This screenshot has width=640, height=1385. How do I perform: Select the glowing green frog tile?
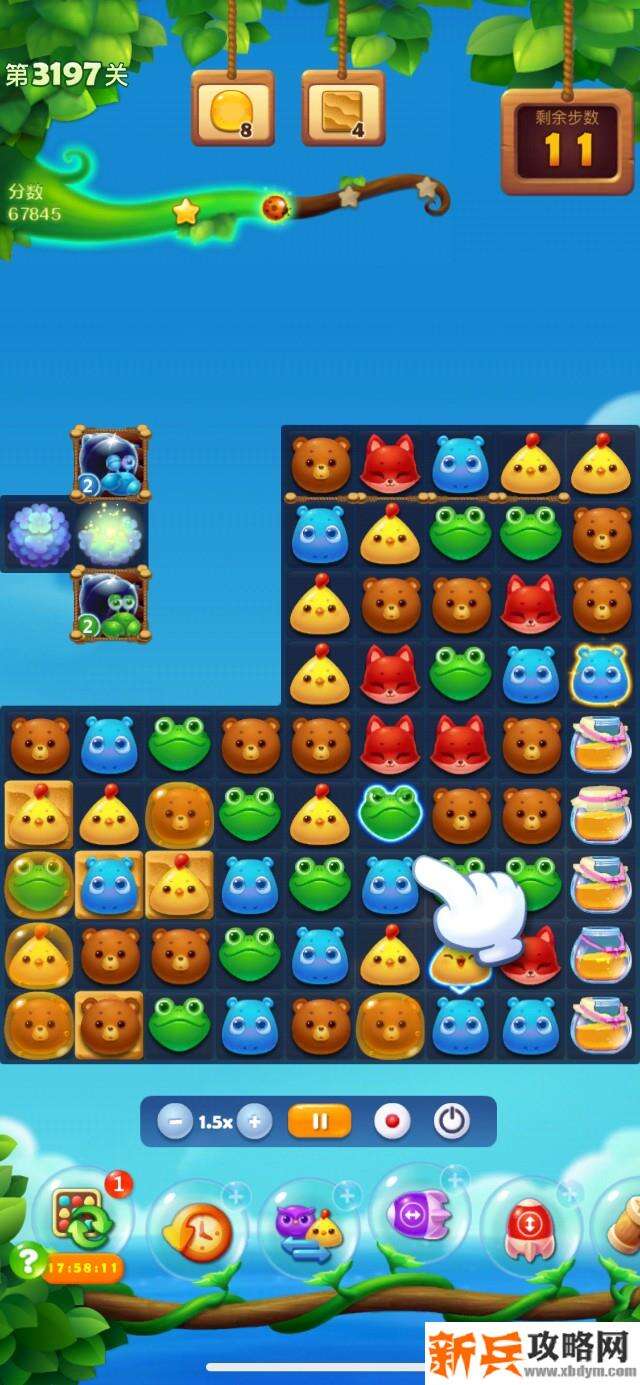390,812
